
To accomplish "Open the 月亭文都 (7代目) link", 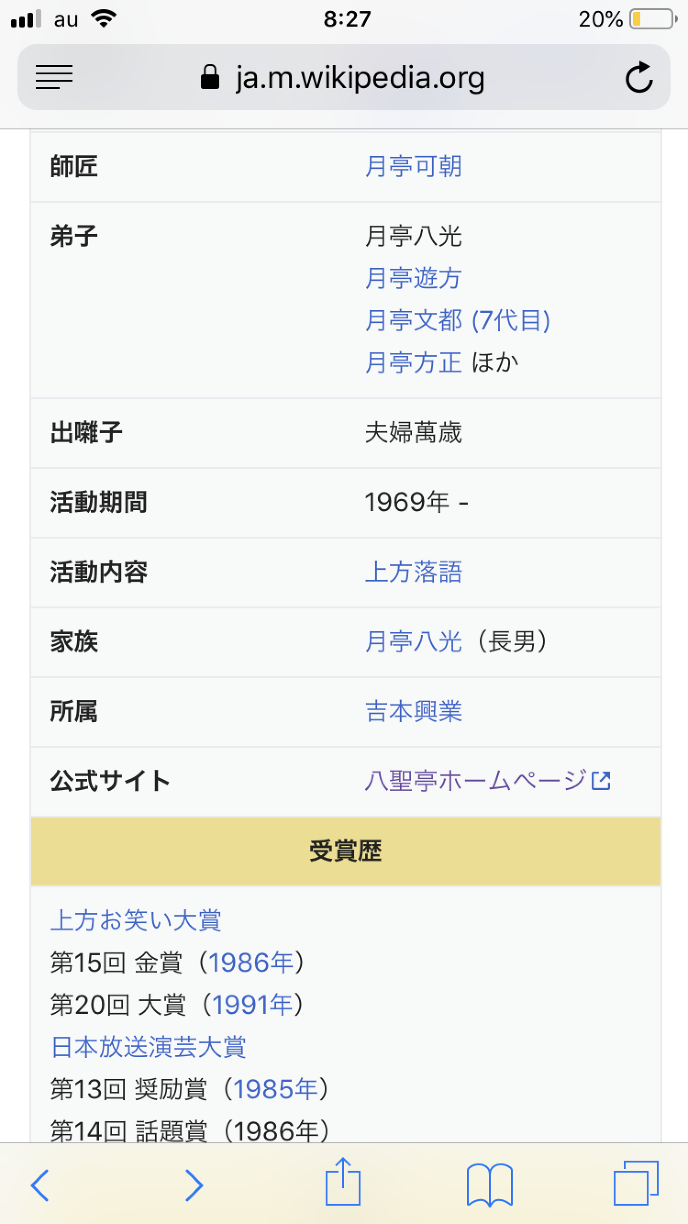I will point(457,320).
